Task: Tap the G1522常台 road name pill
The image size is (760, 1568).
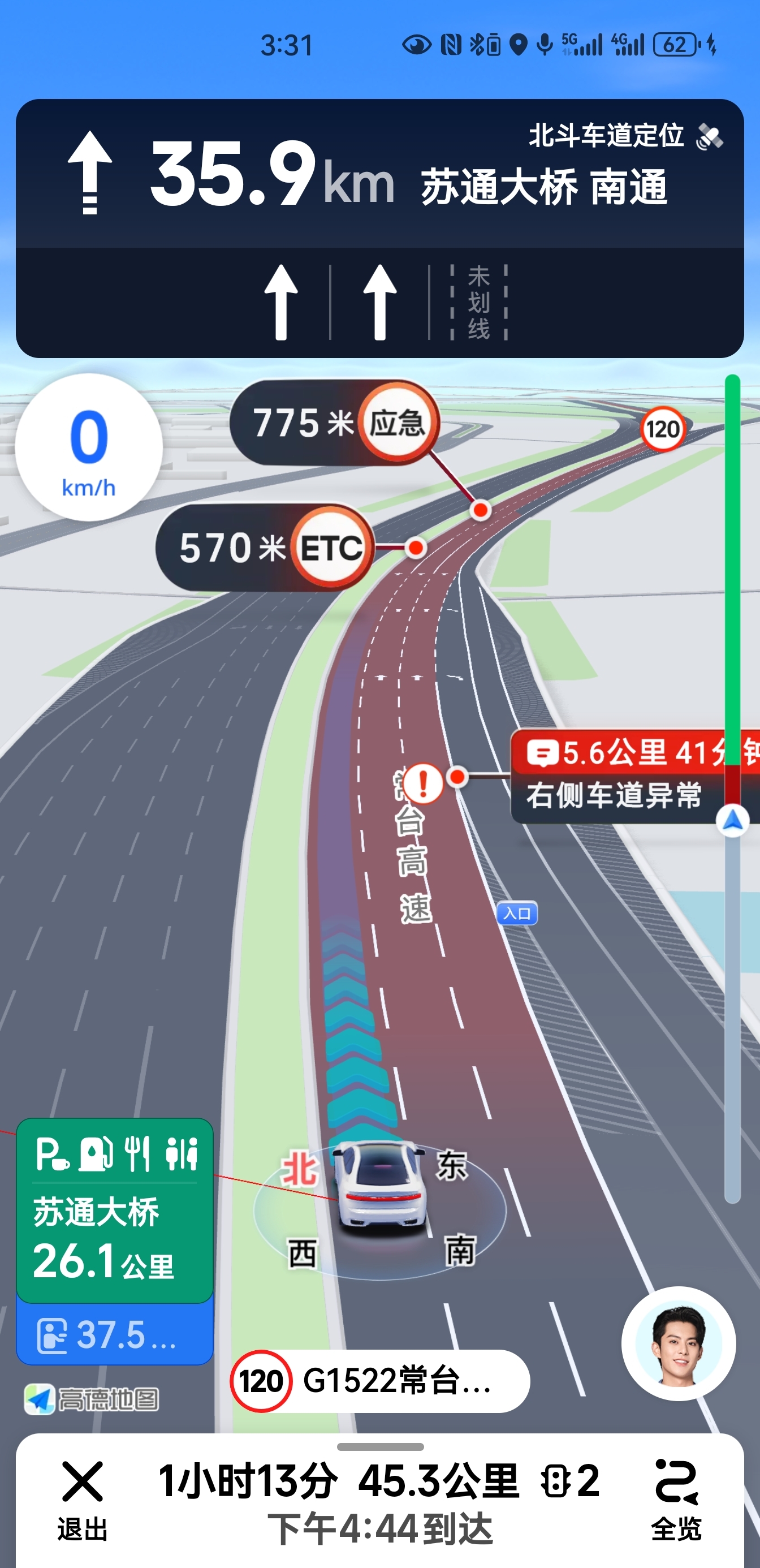Action: tap(381, 1381)
